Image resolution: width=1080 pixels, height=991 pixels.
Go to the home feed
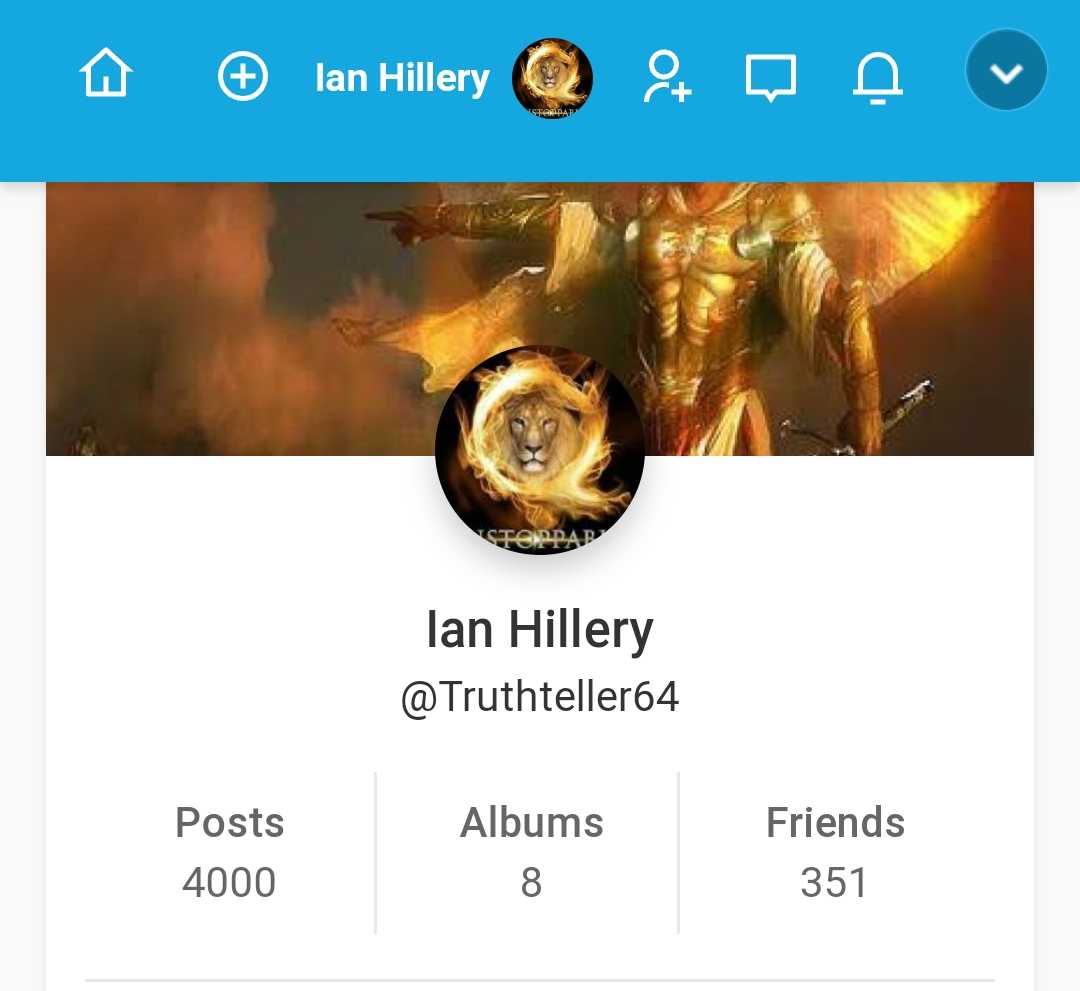pyautogui.click(x=106, y=76)
